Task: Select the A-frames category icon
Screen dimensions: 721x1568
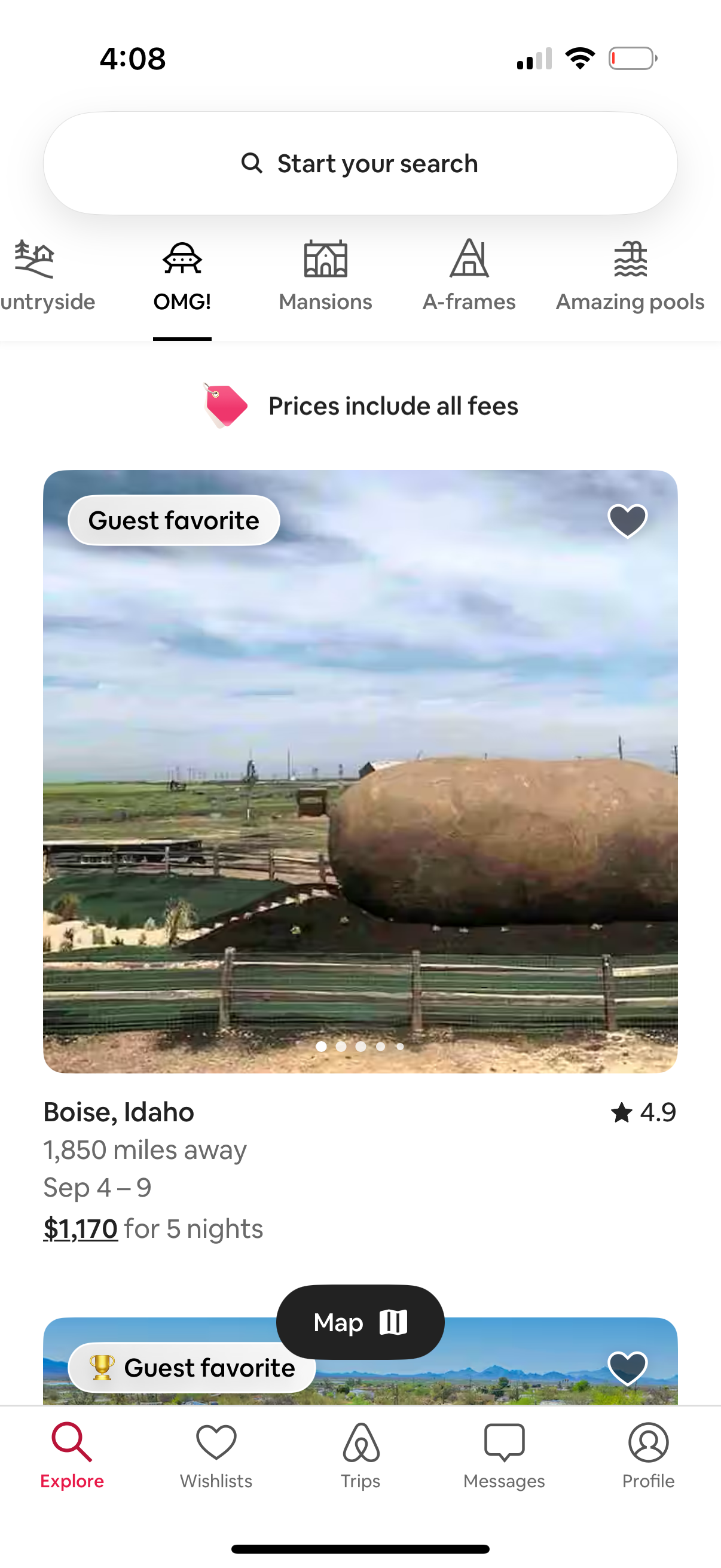Action: coord(469,258)
